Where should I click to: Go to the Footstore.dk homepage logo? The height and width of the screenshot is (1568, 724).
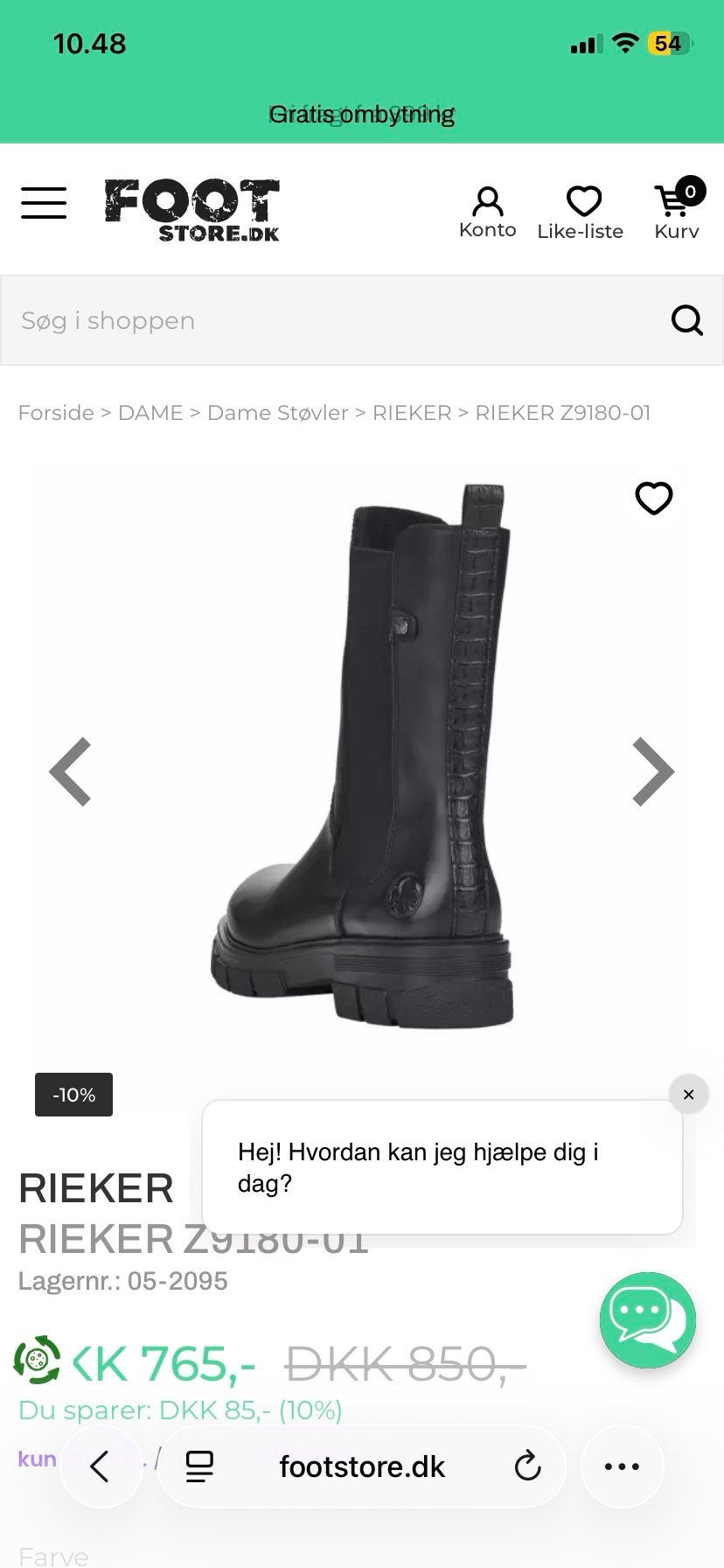coord(192,210)
